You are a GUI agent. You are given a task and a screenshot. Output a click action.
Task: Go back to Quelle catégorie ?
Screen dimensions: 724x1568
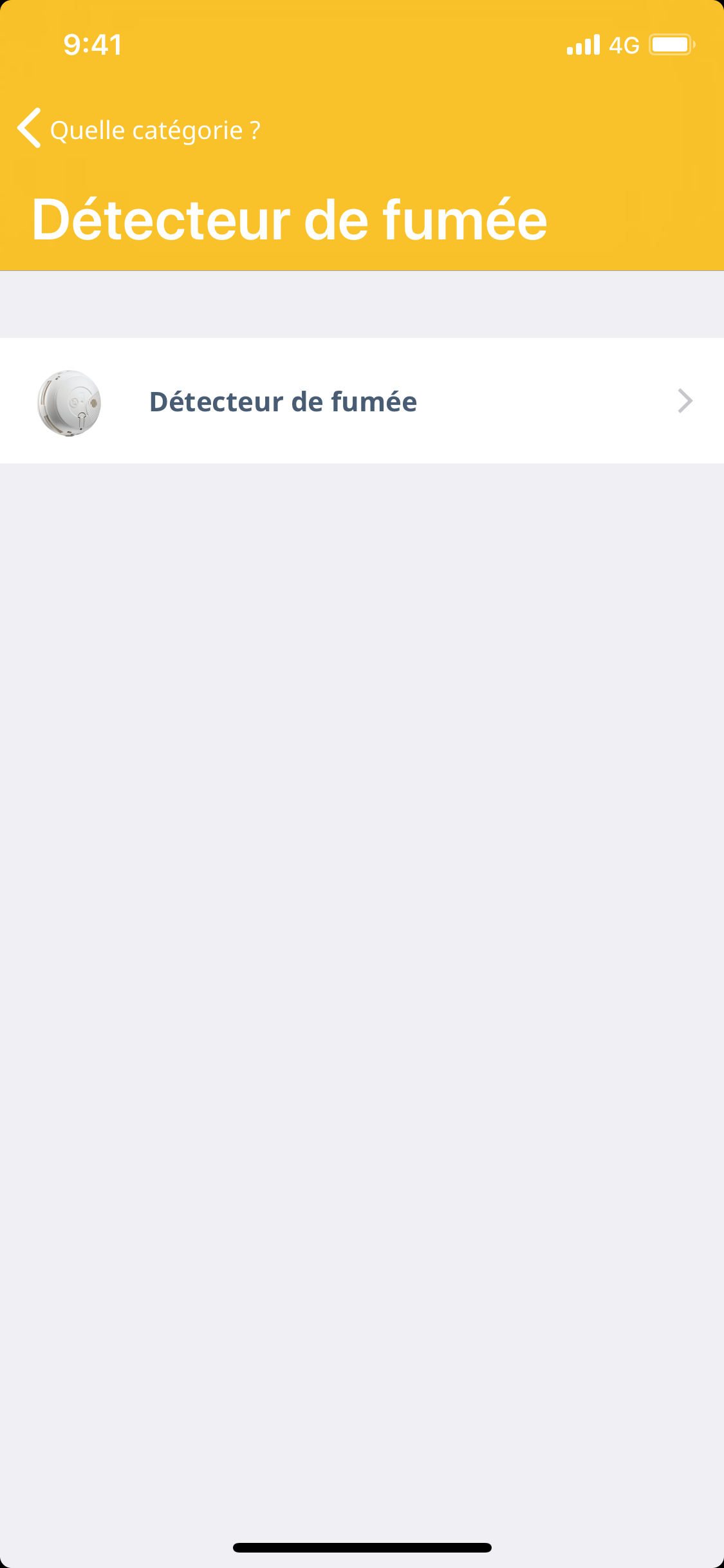click(x=138, y=129)
